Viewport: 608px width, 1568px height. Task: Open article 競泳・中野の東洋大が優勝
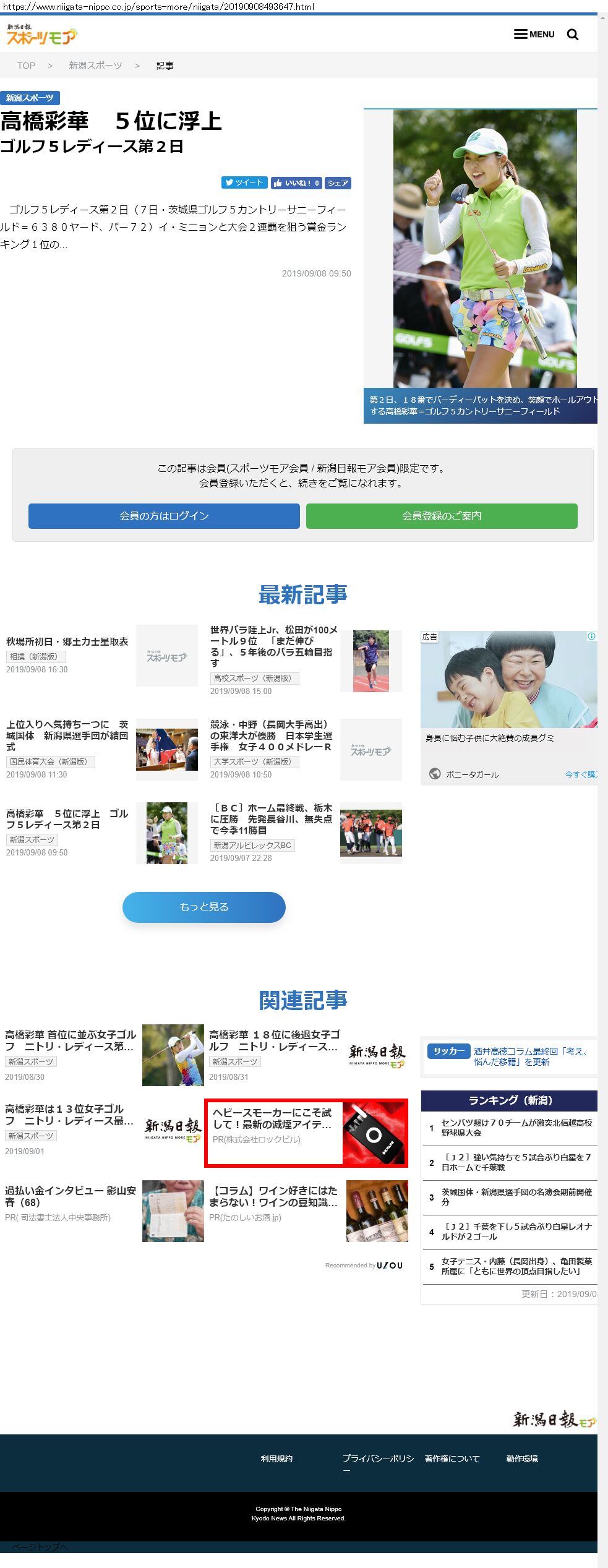pos(271,735)
